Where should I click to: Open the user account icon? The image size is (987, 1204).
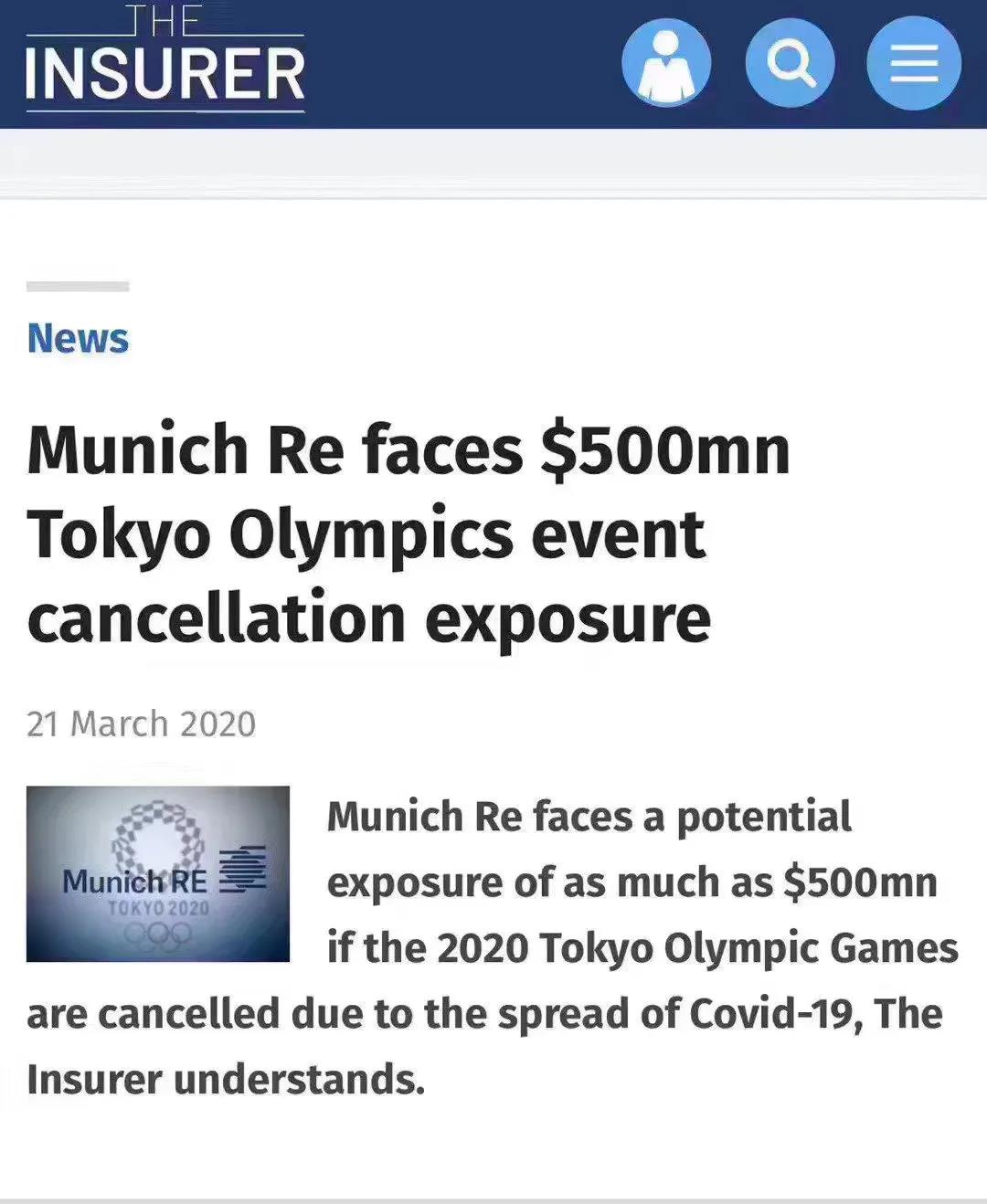[665, 64]
